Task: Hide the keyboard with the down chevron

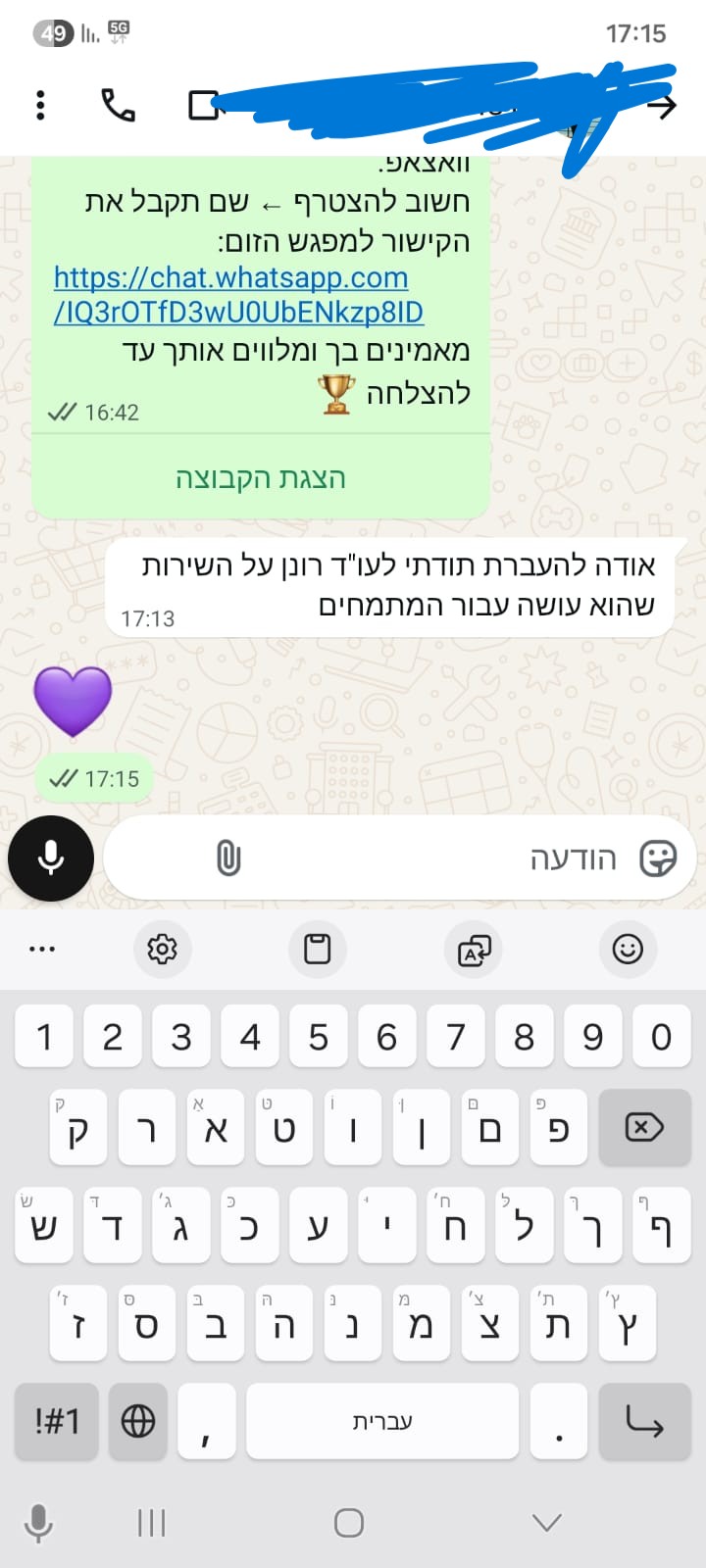Action: click(x=546, y=1522)
